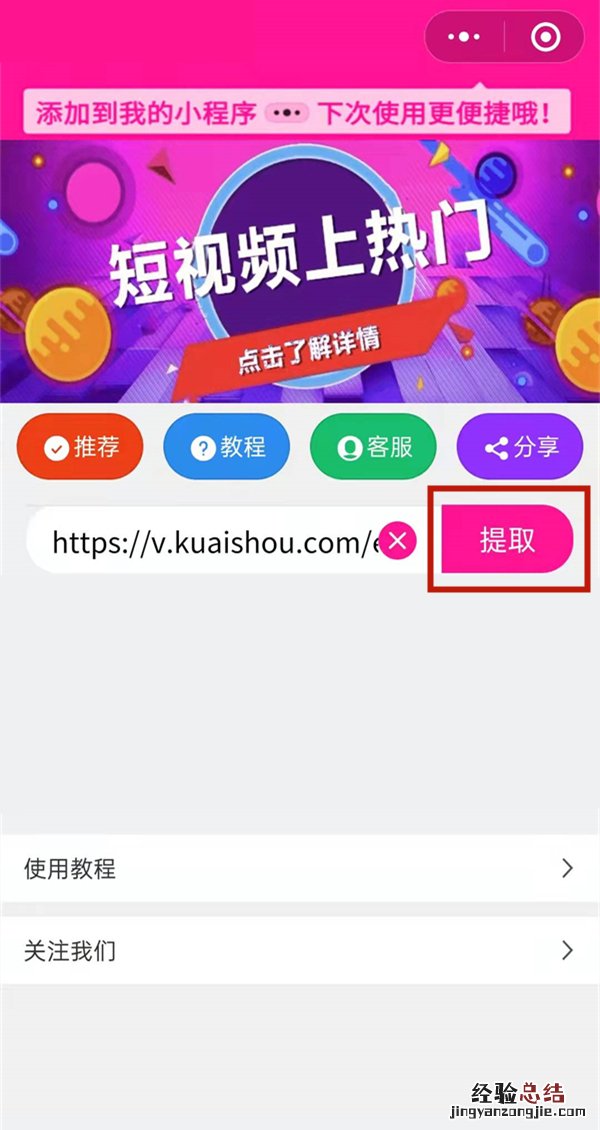
Task: Contact 客服 customer service
Action: tap(374, 447)
